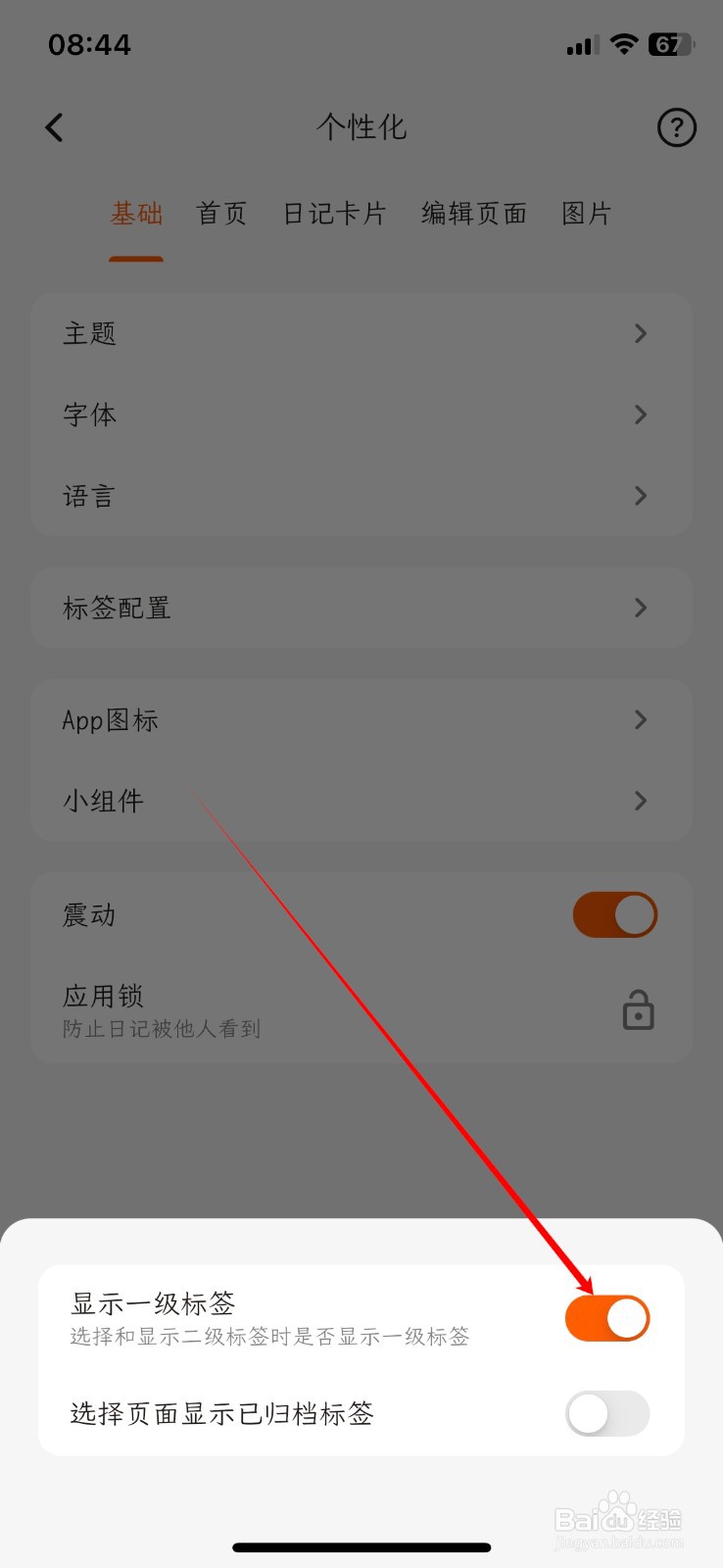Select the 图片 tab

point(586,214)
